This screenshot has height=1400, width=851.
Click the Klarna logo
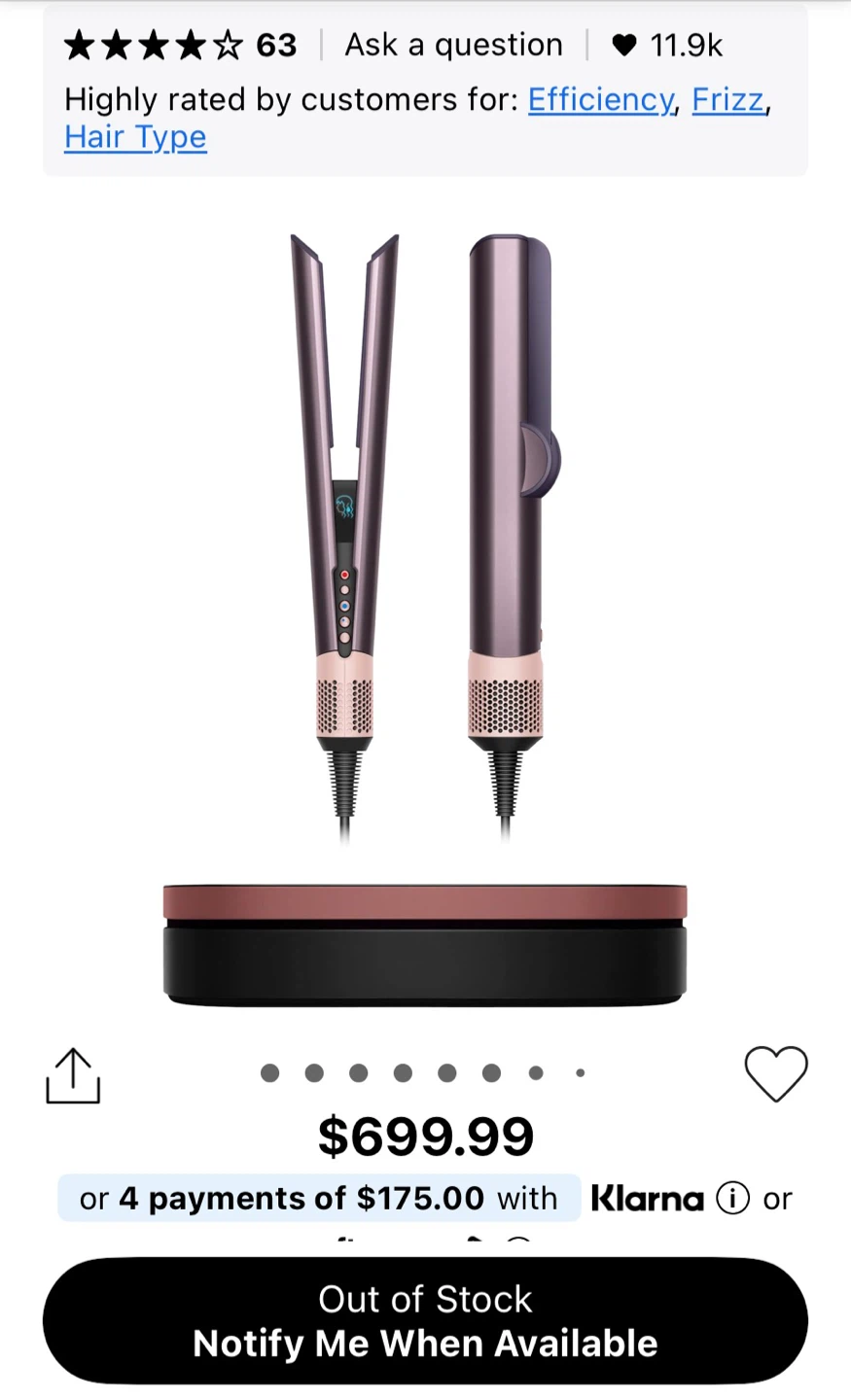pos(647,1198)
